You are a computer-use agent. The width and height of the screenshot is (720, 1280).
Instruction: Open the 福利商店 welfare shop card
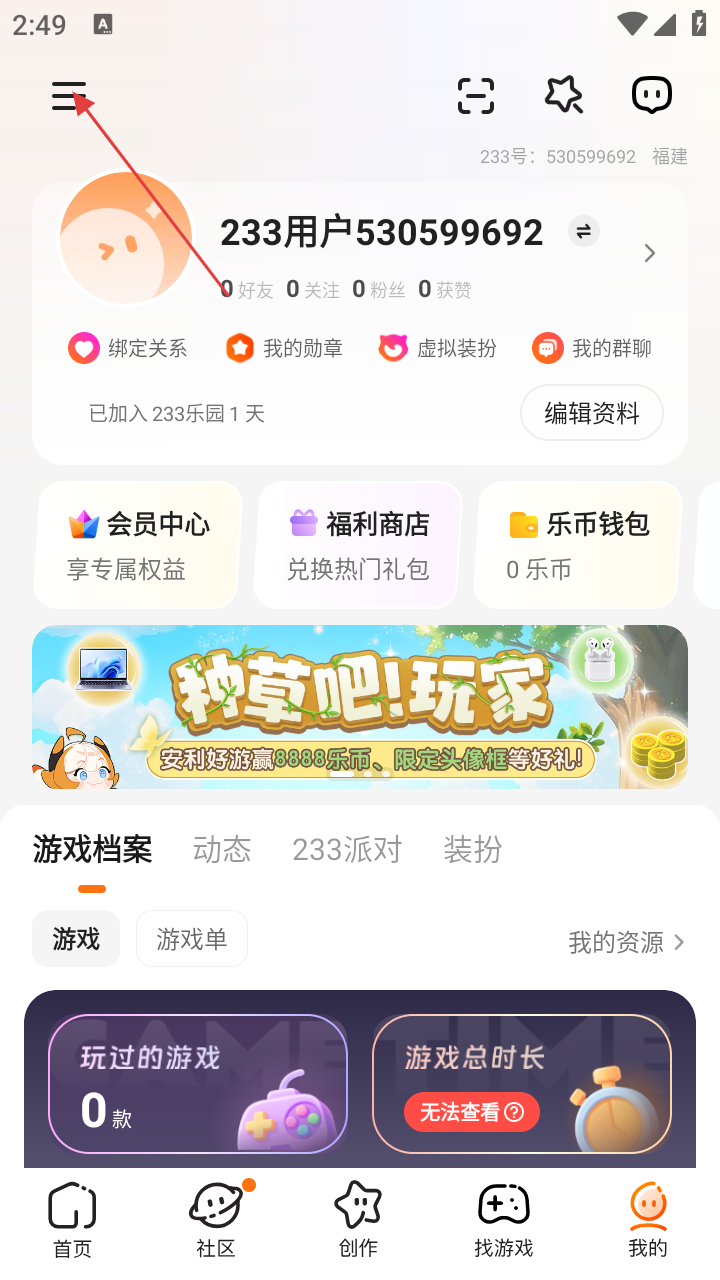358,545
